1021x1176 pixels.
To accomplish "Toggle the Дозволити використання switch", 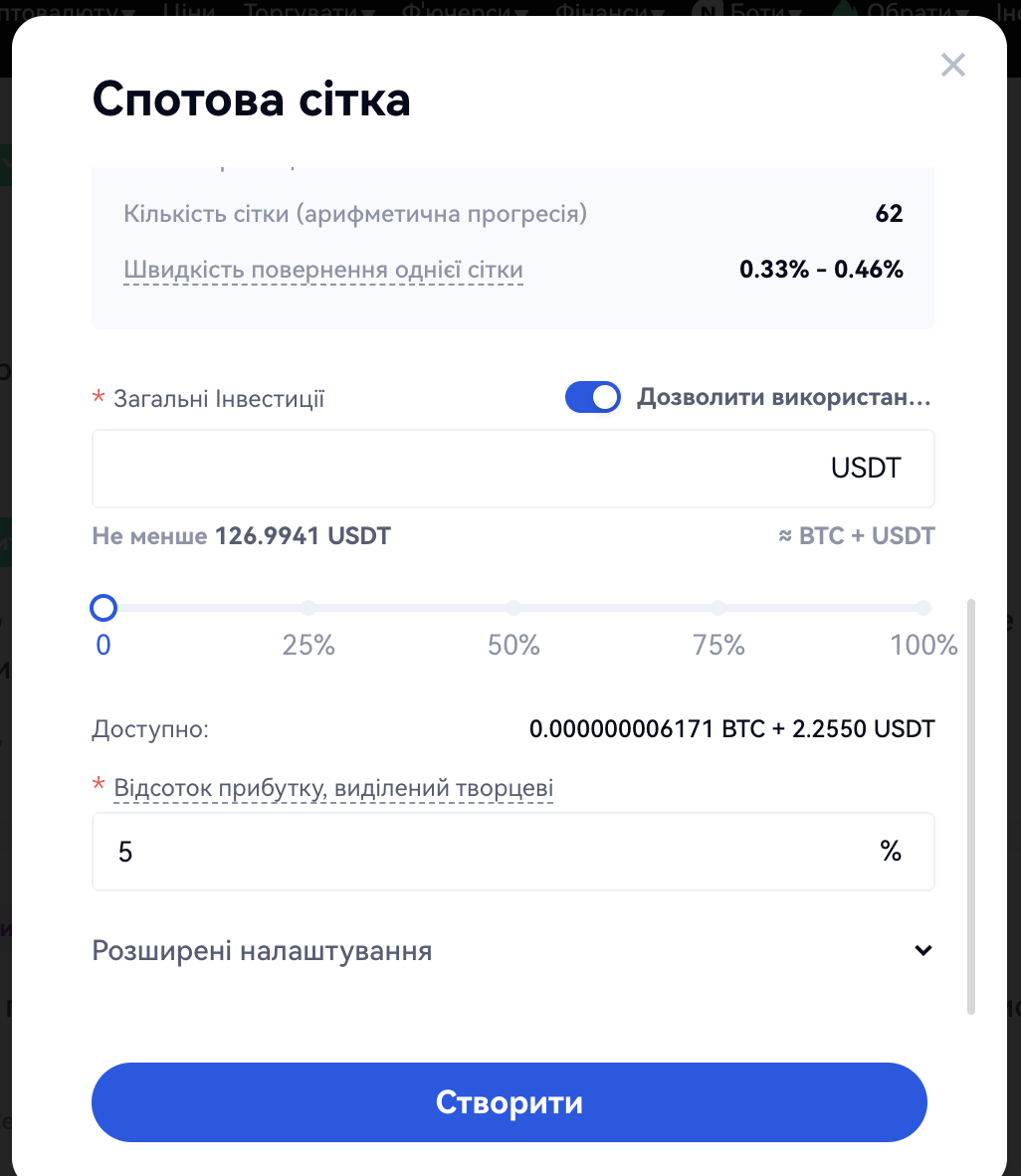I will [x=593, y=398].
